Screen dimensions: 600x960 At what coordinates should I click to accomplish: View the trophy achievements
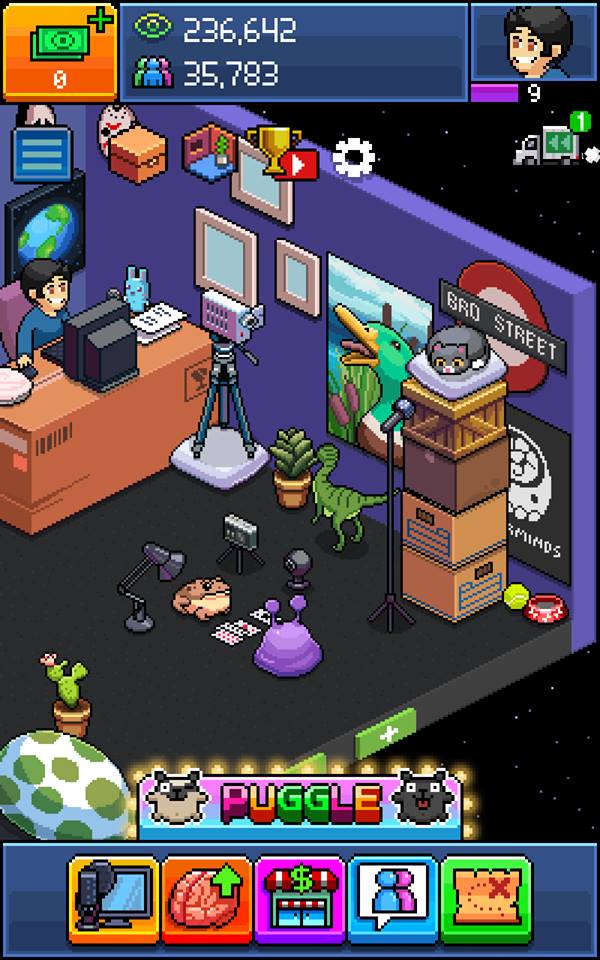[272, 150]
